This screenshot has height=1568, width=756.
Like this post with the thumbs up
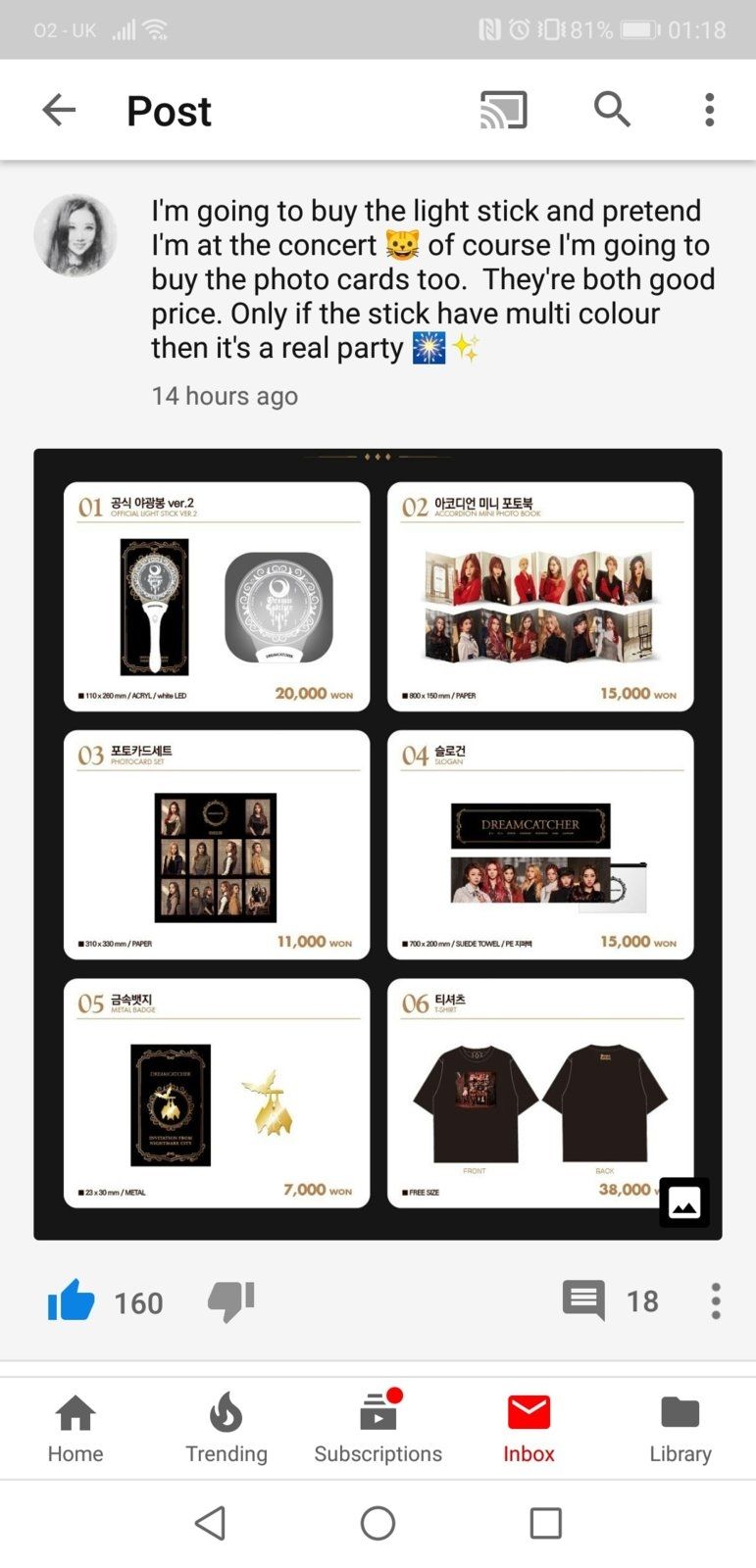(x=72, y=1301)
